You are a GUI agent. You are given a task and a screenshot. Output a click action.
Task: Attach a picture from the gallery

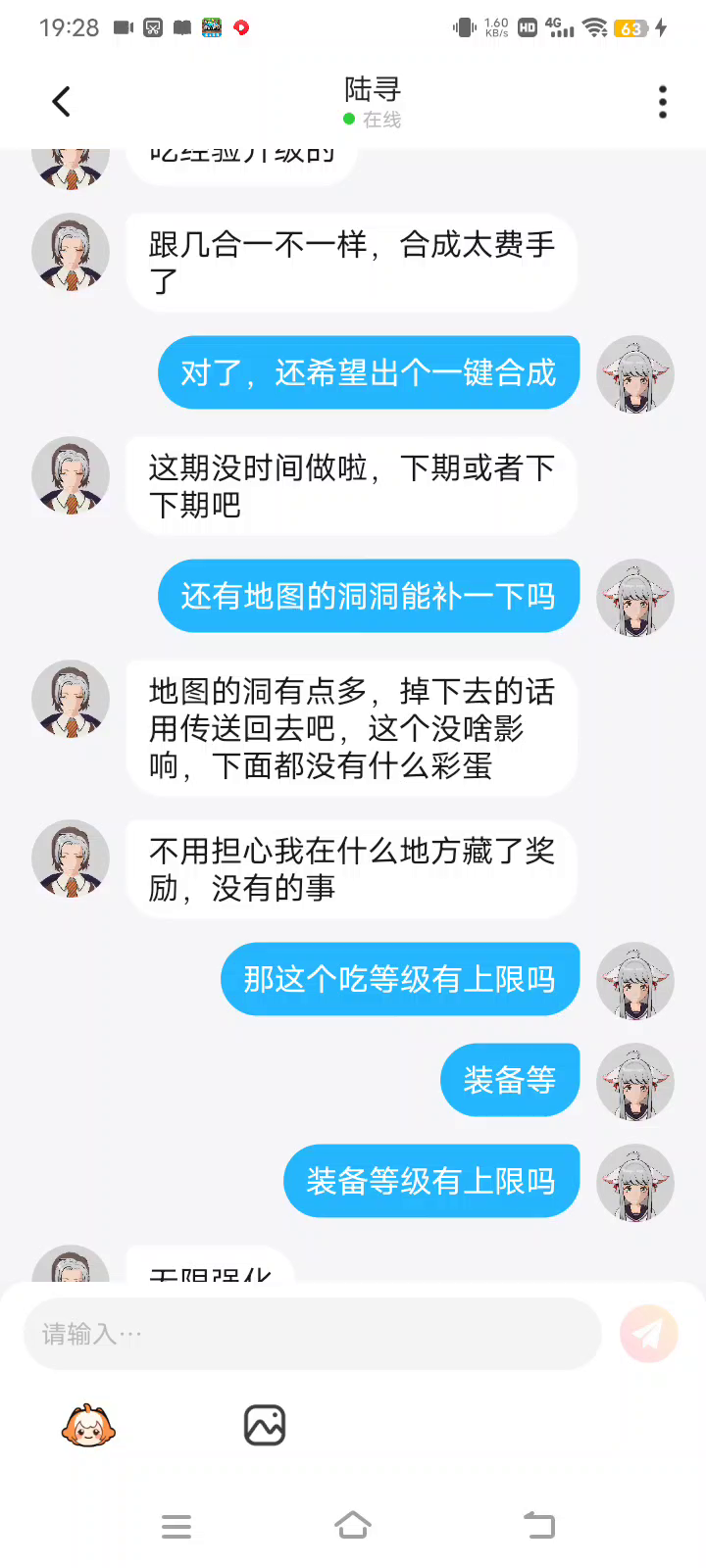(x=265, y=1426)
